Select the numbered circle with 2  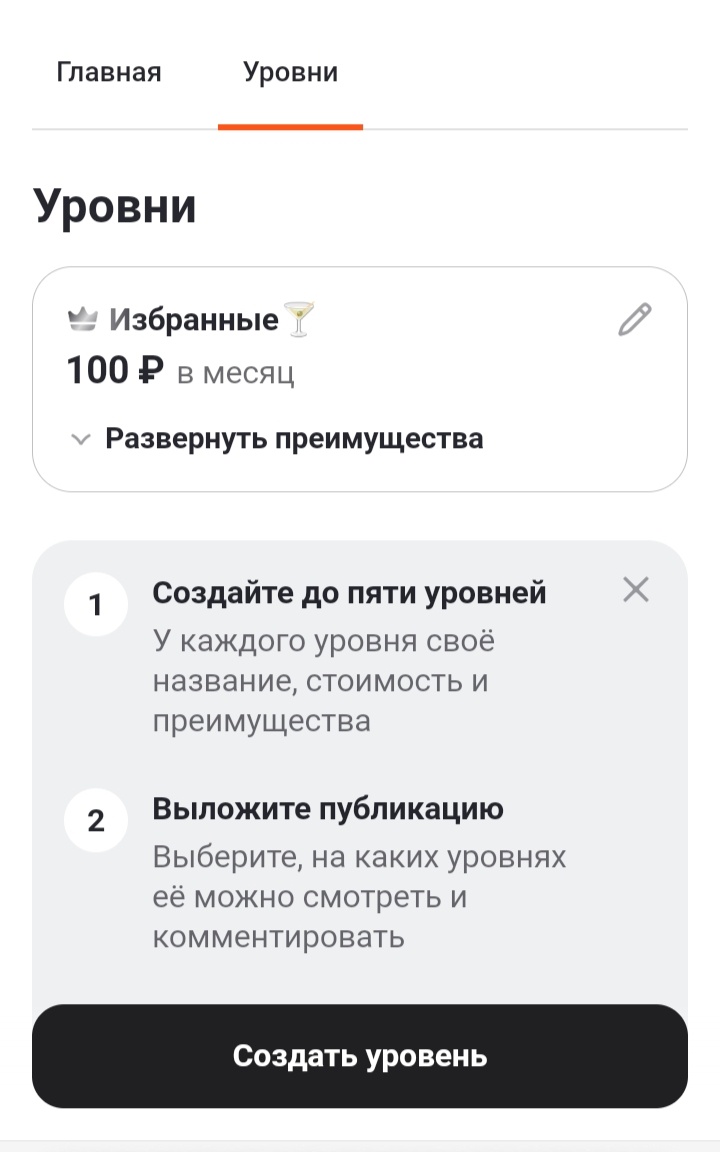[x=96, y=820]
